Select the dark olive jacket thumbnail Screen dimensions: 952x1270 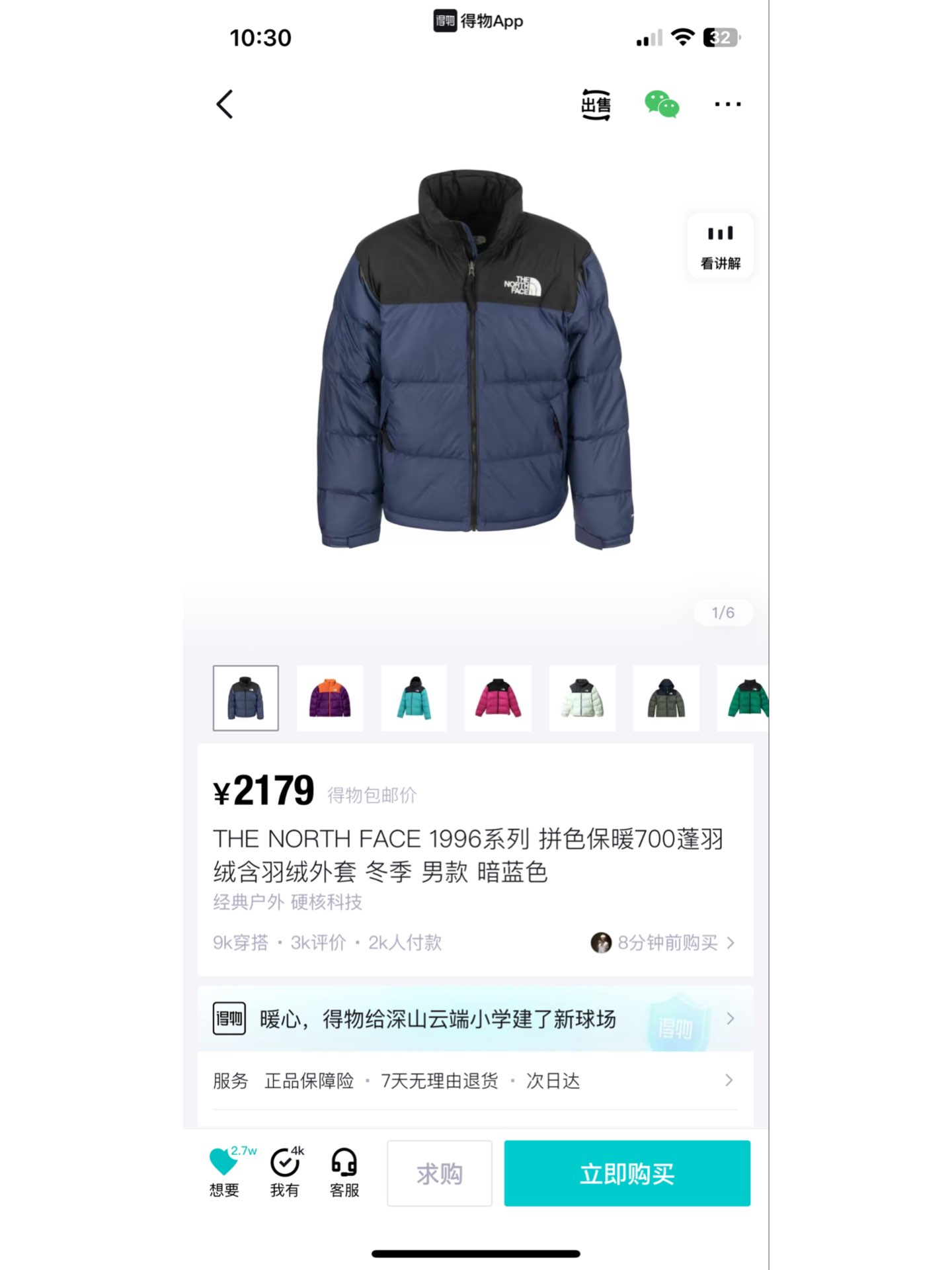pyautogui.click(x=666, y=698)
